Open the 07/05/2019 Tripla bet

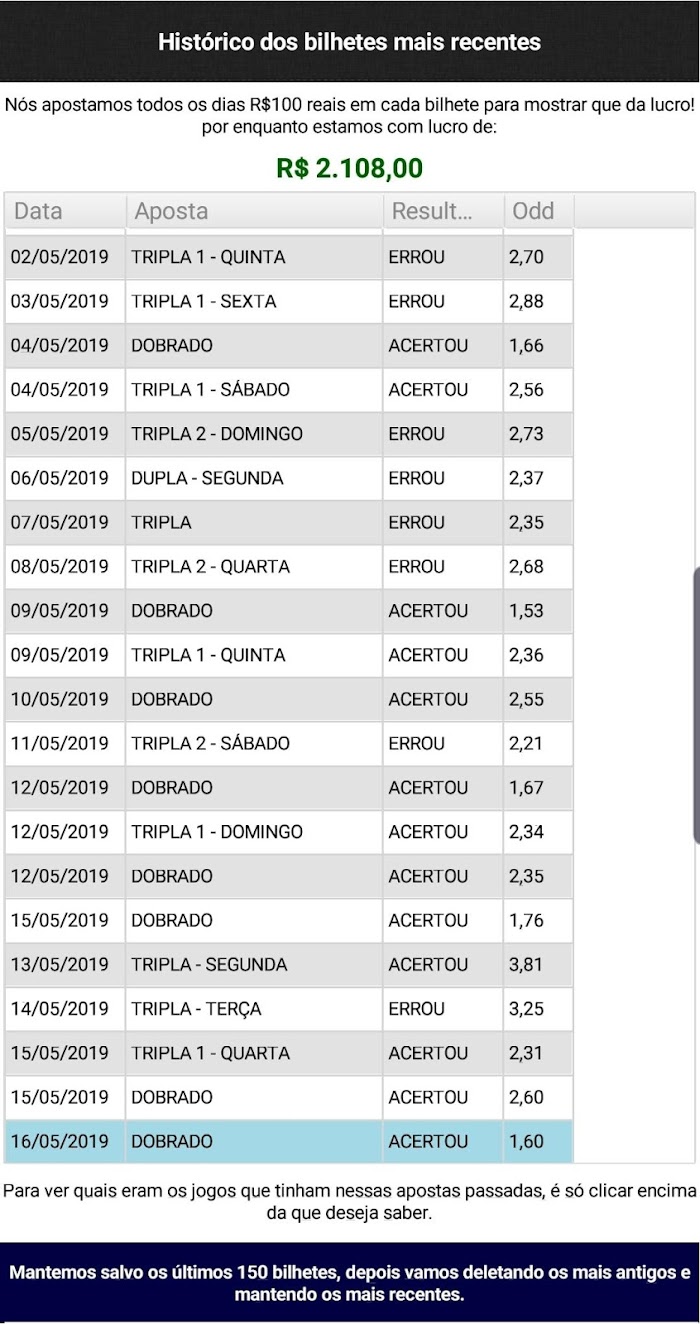(289, 522)
